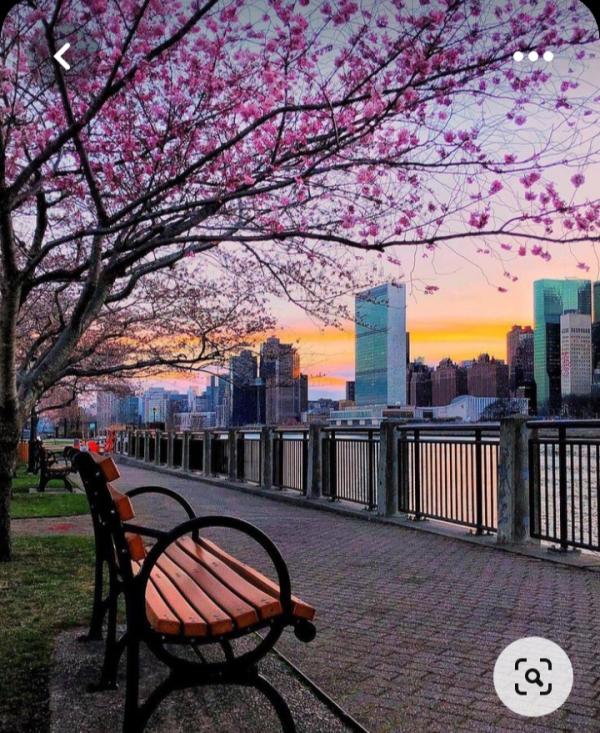Open the three-dot overflow menu
Viewport: 600px width, 733px height.
(x=533, y=56)
